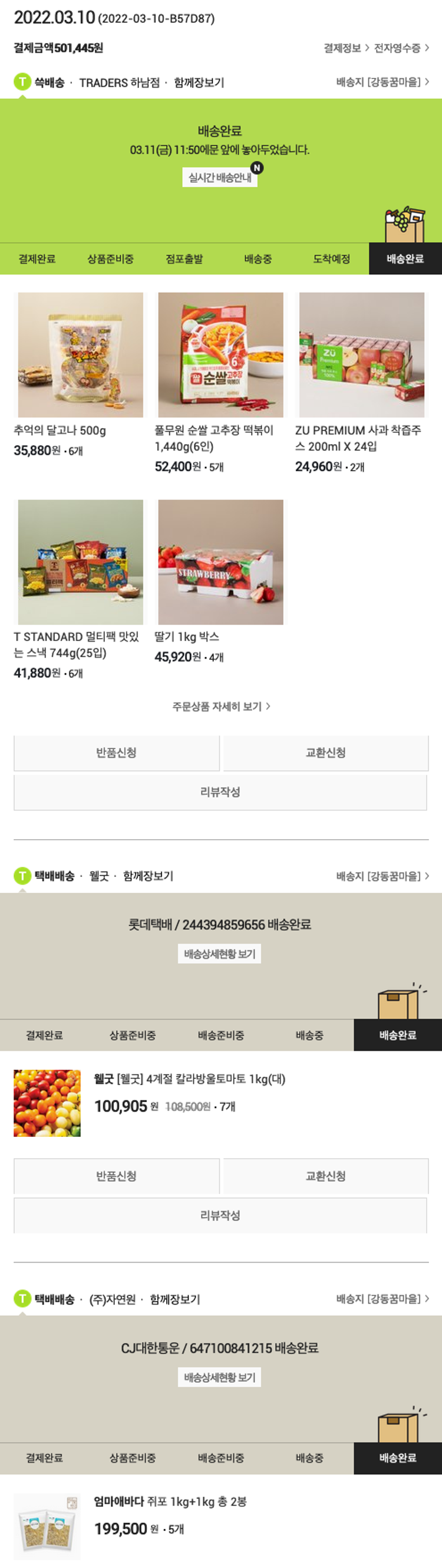Tap 주문상품 자세히 보기
442x1568 pixels.
coord(220,706)
